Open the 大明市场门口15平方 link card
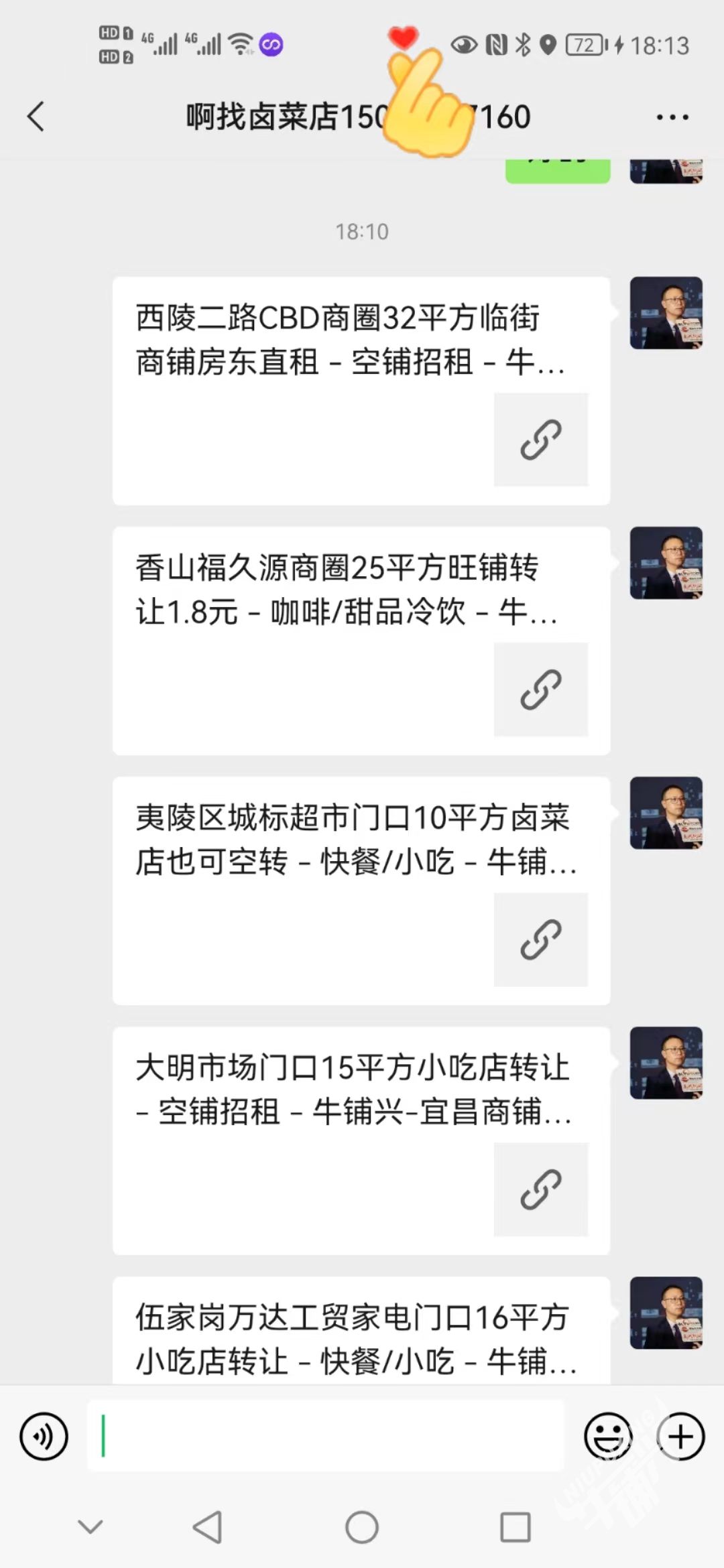The height and width of the screenshot is (1568, 724). (361, 1140)
